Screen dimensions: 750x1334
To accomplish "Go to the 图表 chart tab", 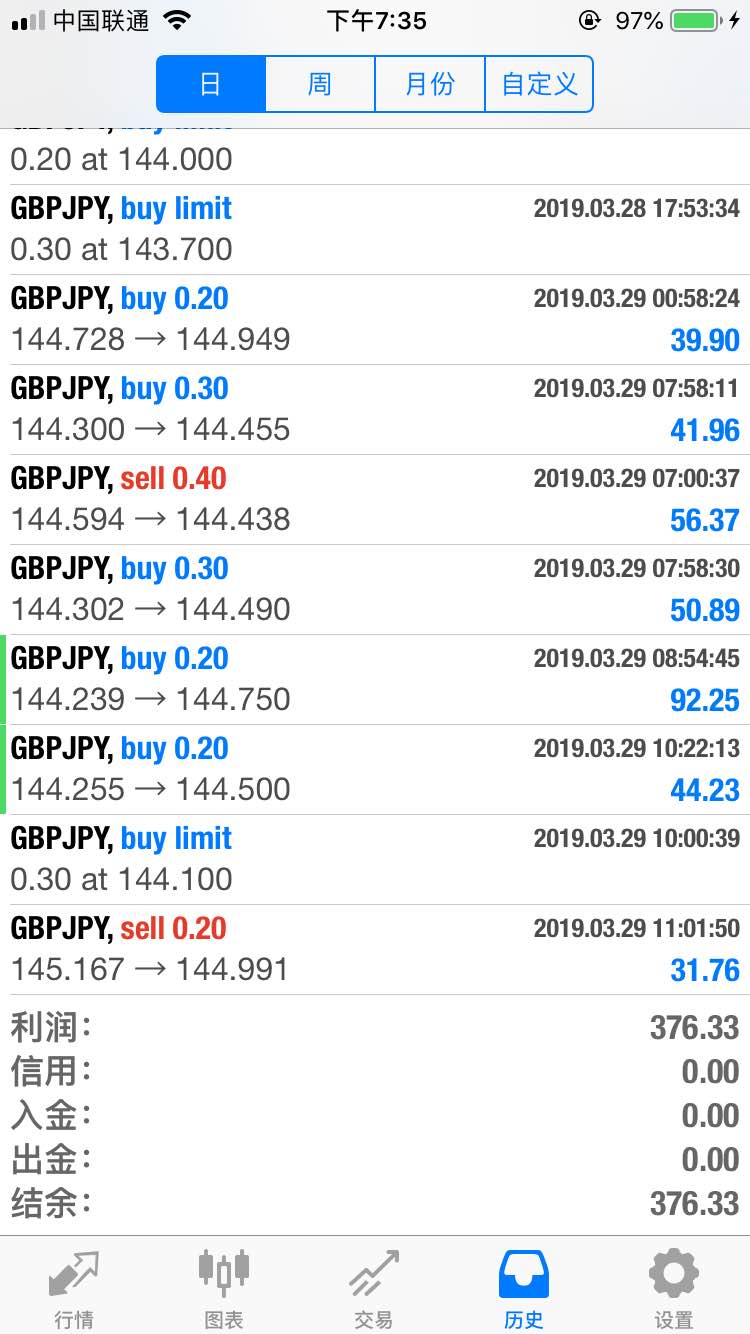I will pos(224,1287).
